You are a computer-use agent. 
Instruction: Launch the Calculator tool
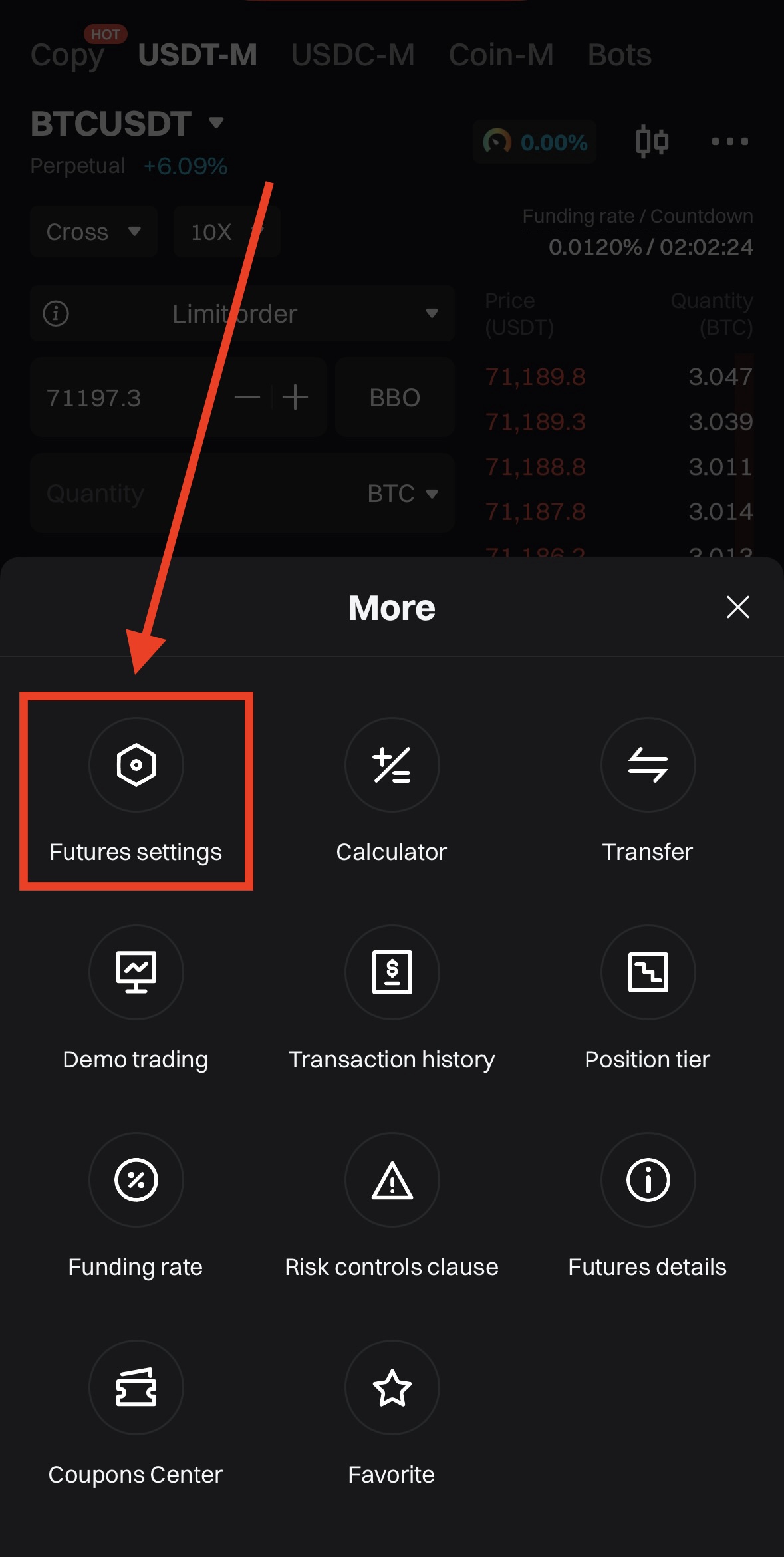(x=392, y=765)
